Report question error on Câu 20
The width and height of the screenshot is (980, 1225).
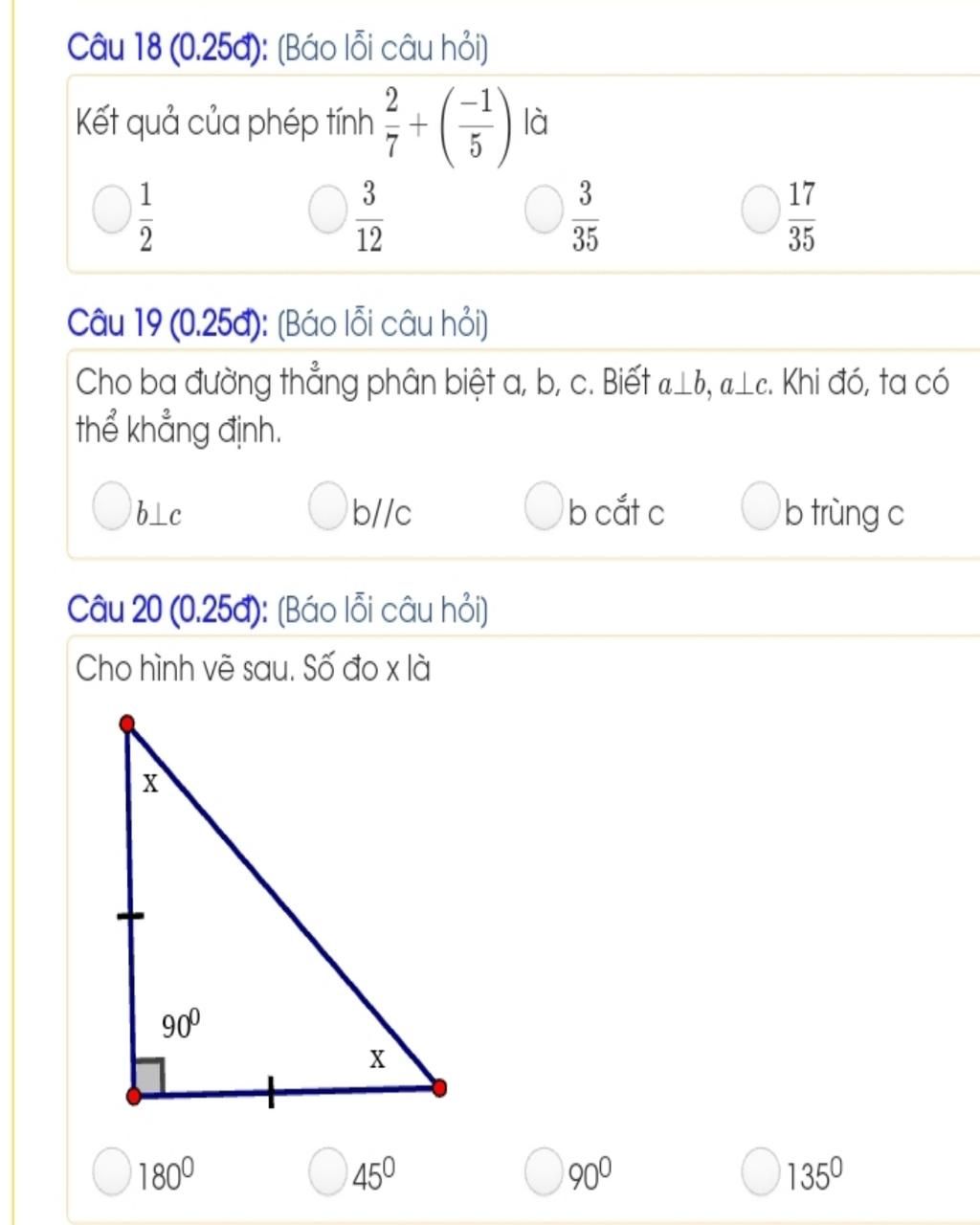click(x=382, y=609)
